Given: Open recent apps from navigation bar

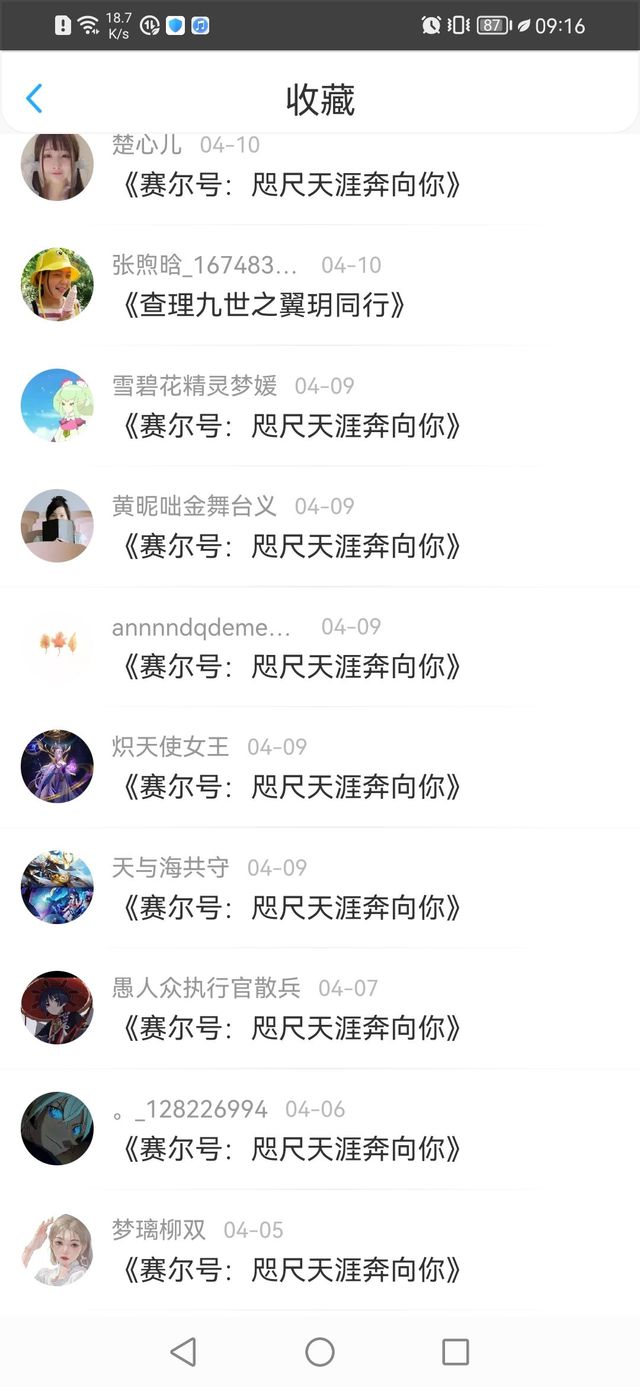Looking at the screenshot, I should tap(455, 1352).
